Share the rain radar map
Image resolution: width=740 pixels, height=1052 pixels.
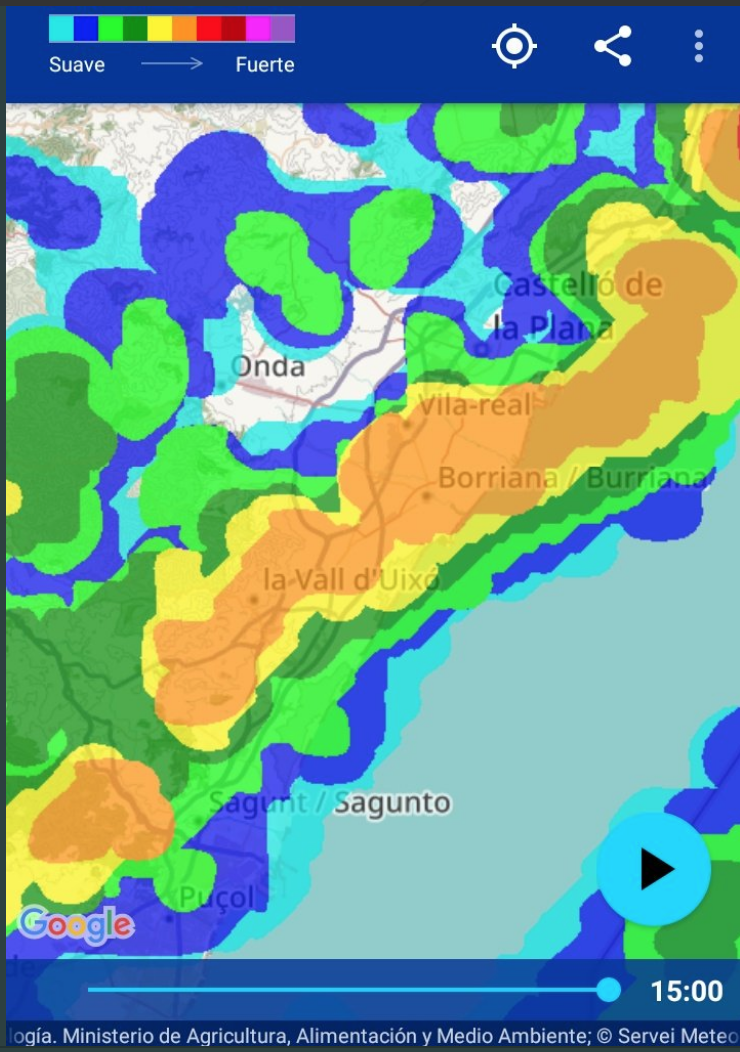[x=612, y=46]
